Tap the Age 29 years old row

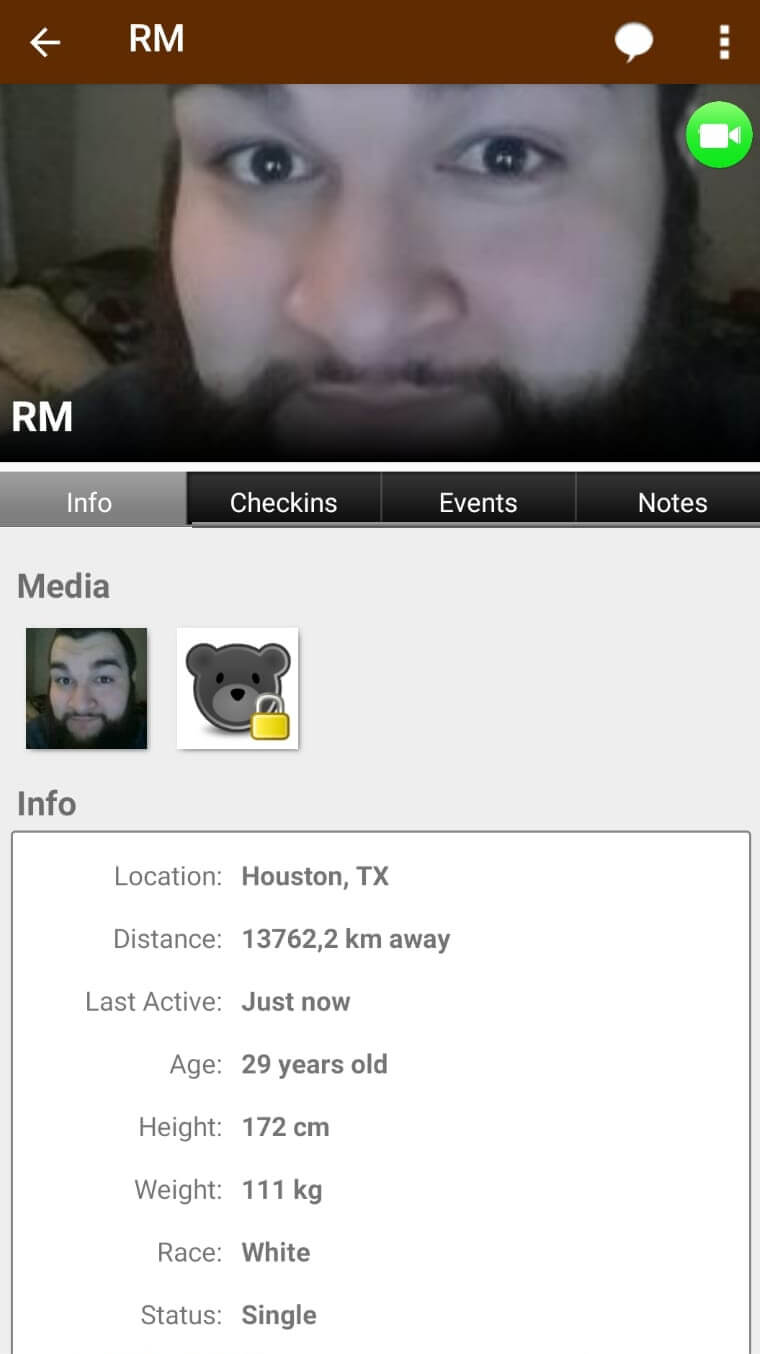point(313,1064)
